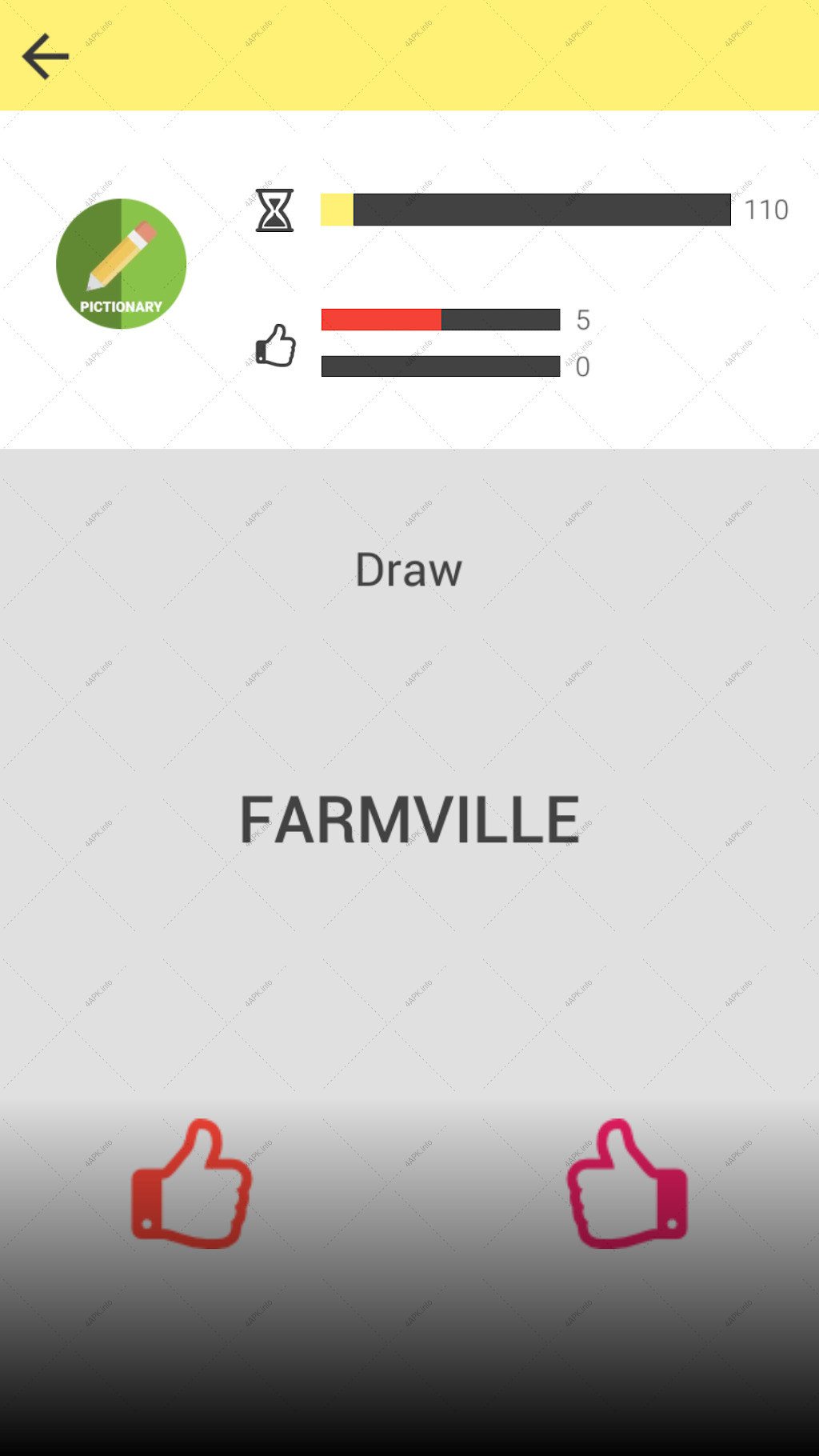Viewport: 819px width, 1456px height.
Task: Tap the red thumbs-up button
Action: click(x=192, y=1183)
